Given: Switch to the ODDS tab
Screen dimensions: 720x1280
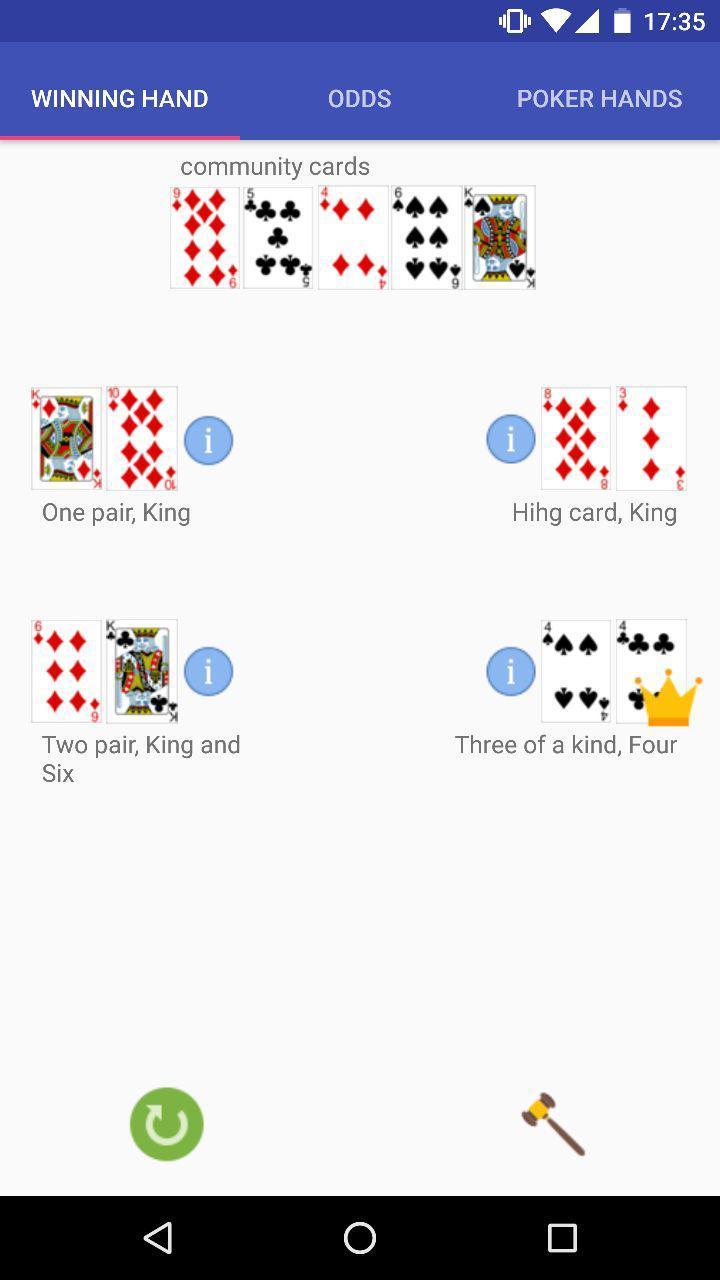Looking at the screenshot, I should pyautogui.click(x=359, y=98).
